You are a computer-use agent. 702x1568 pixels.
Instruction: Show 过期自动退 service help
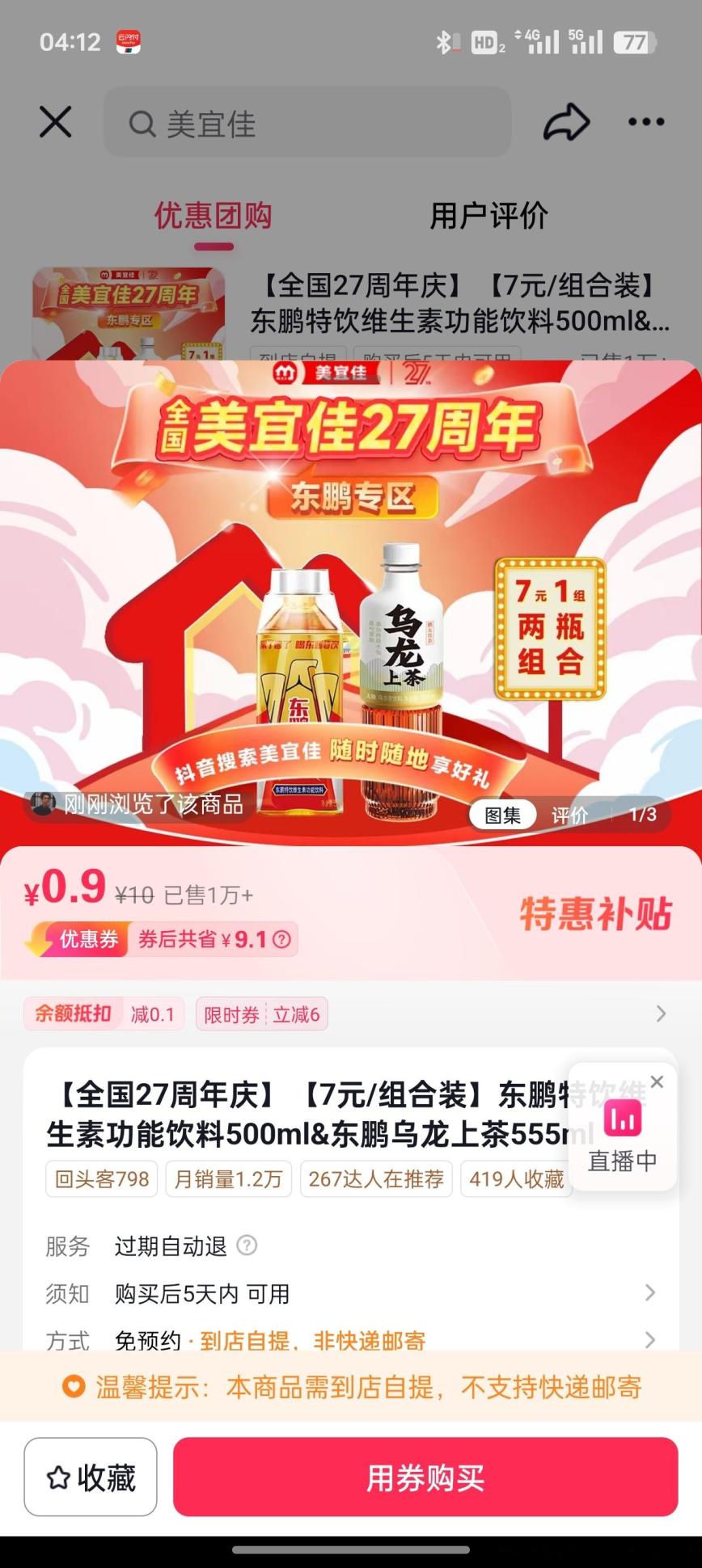click(247, 1246)
